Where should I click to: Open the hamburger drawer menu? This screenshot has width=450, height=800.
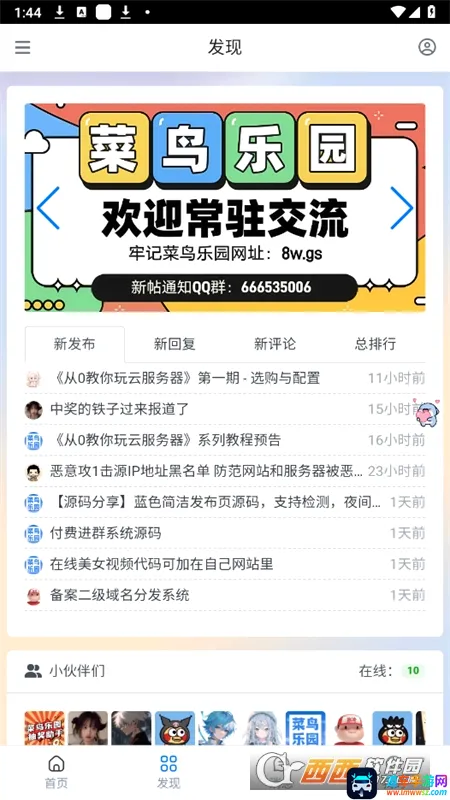(x=22, y=47)
